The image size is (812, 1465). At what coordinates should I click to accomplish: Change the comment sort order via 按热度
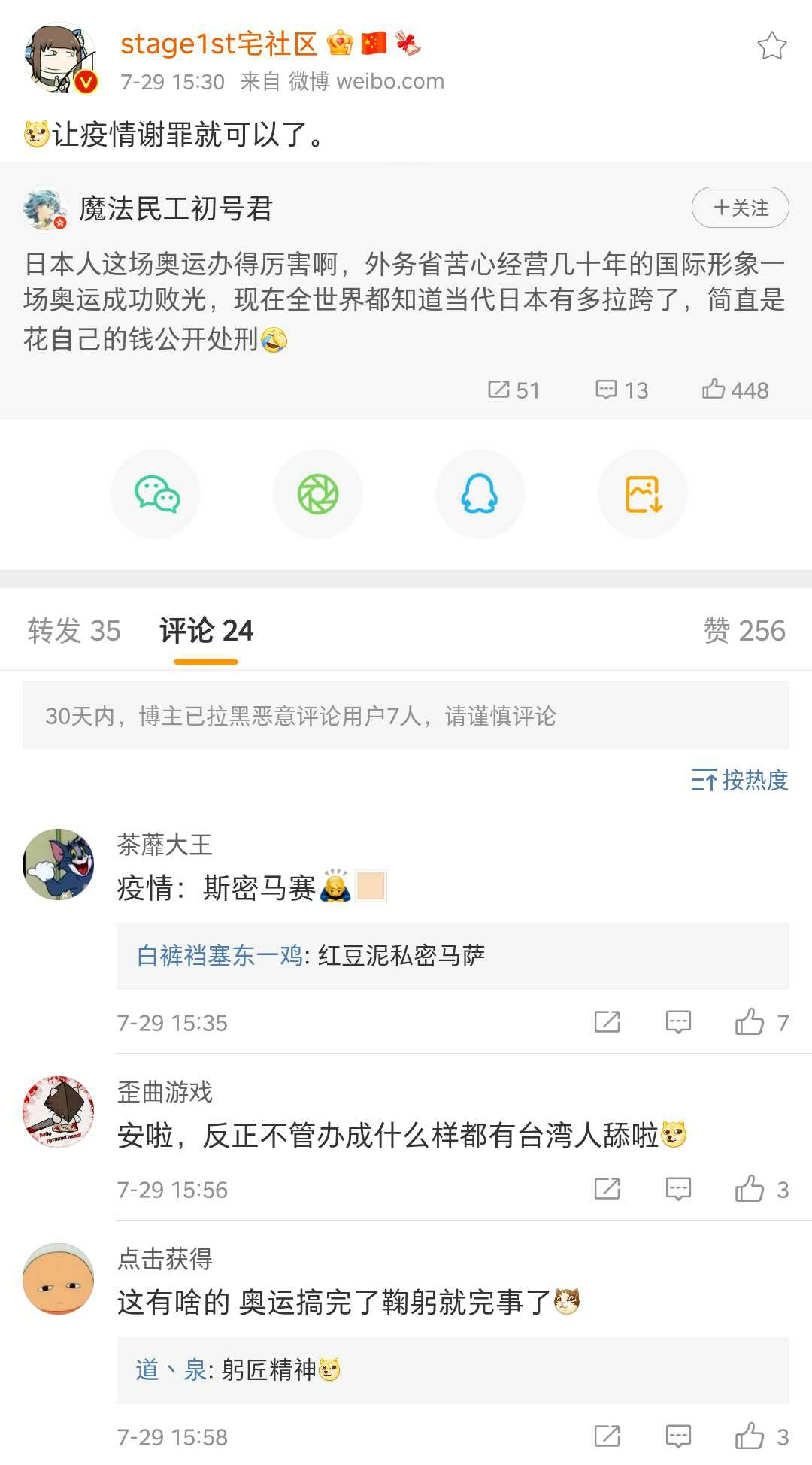tap(739, 780)
